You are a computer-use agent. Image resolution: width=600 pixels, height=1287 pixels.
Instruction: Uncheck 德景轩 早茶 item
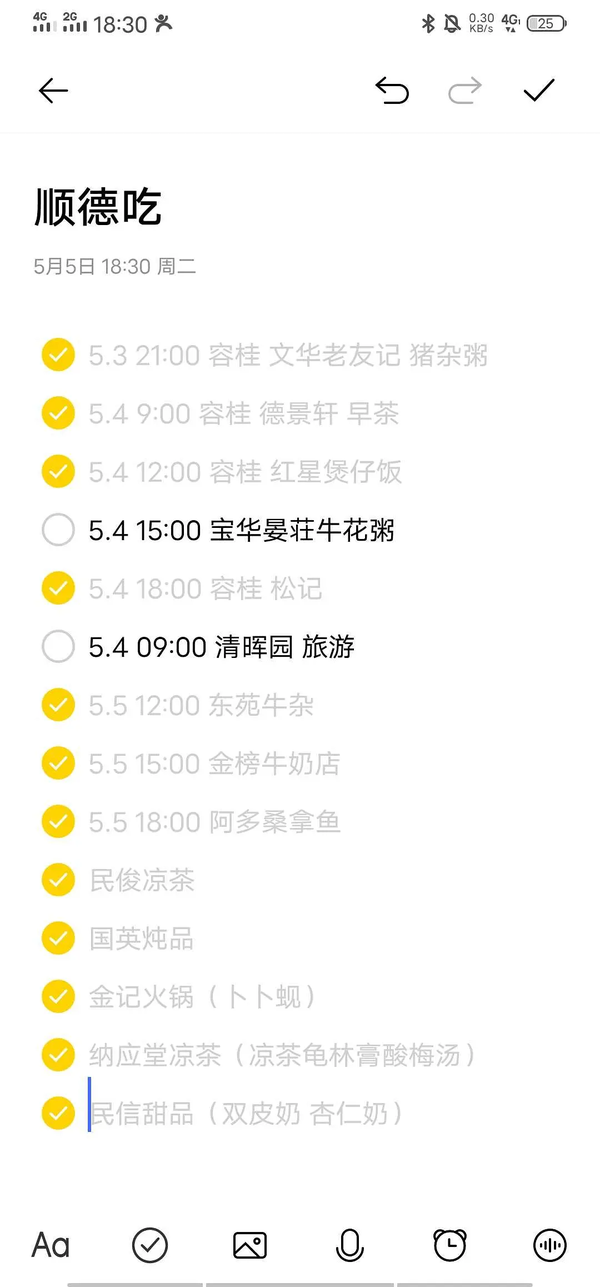point(58,413)
